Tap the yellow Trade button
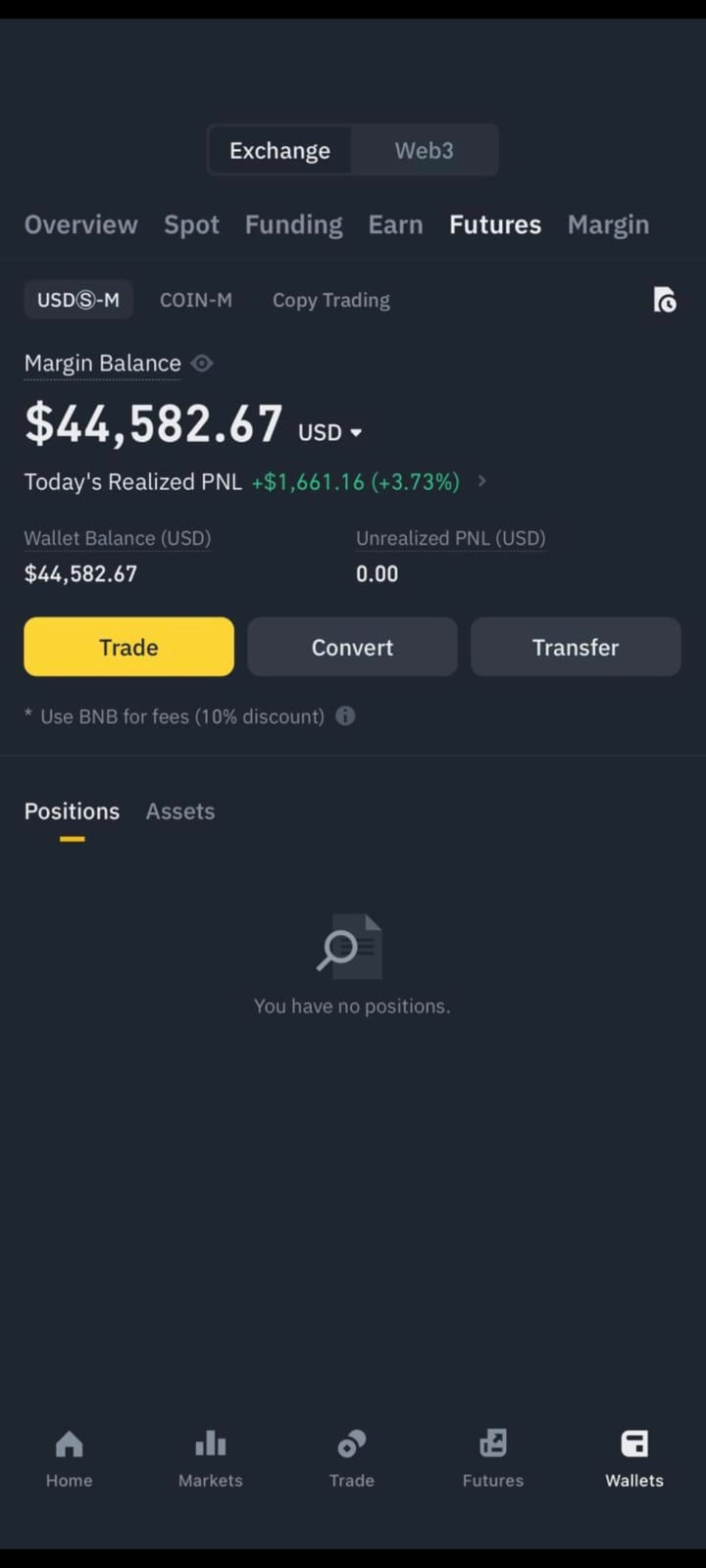Image resolution: width=706 pixels, height=1568 pixels. point(128,647)
